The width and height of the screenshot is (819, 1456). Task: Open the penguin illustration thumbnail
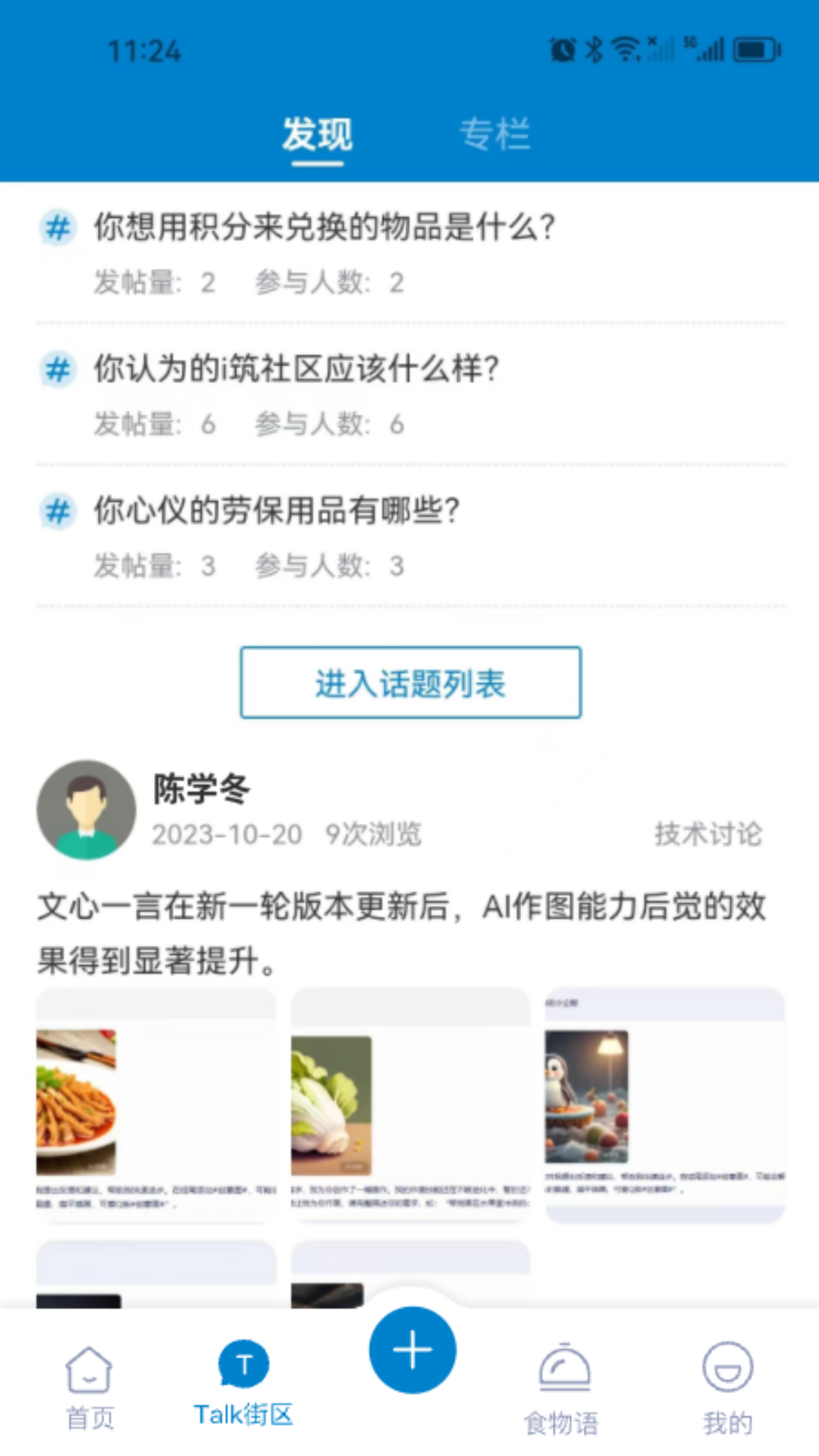586,1096
